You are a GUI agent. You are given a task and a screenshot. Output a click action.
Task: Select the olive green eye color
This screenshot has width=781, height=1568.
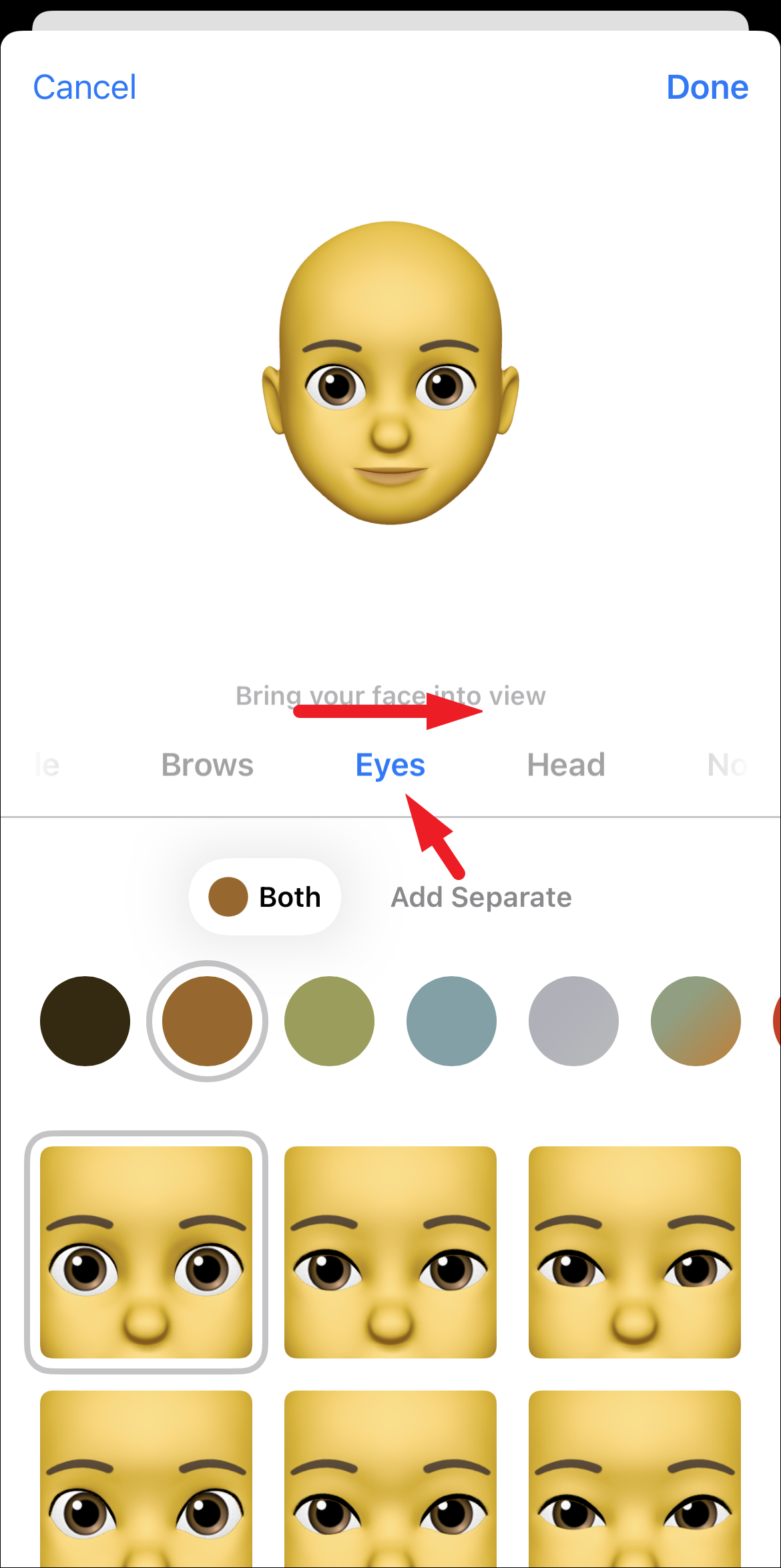(329, 1021)
